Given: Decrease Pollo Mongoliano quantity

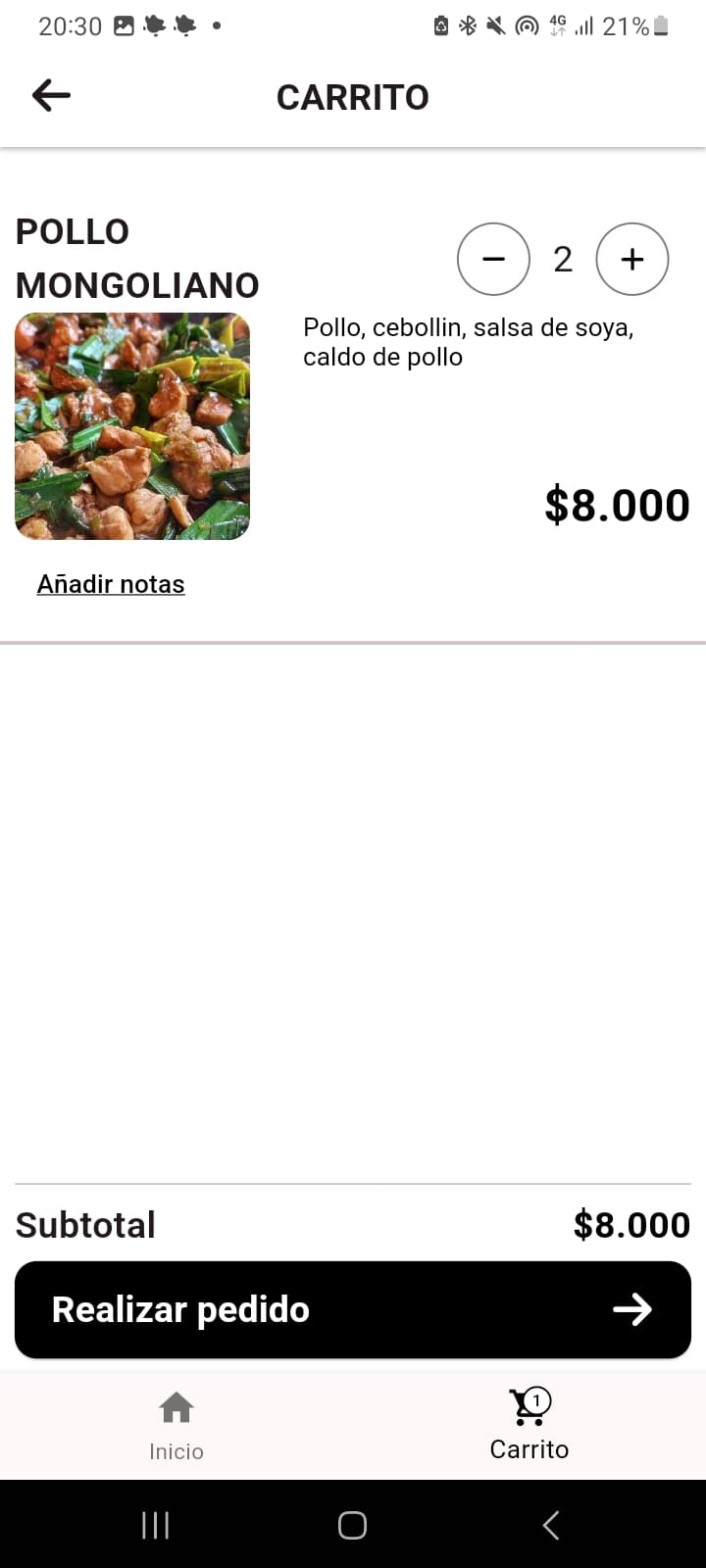Looking at the screenshot, I should [493, 259].
